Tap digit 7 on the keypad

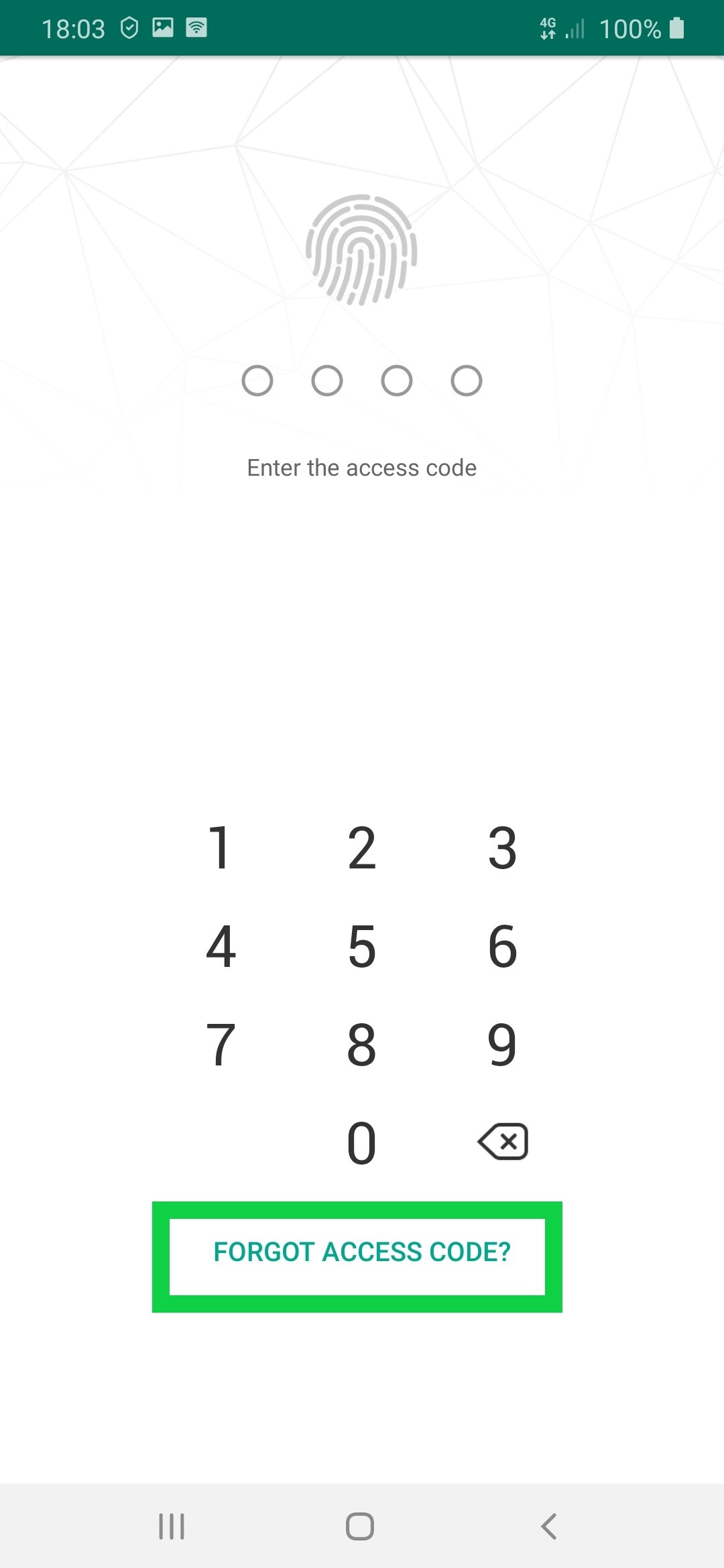click(221, 1045)
